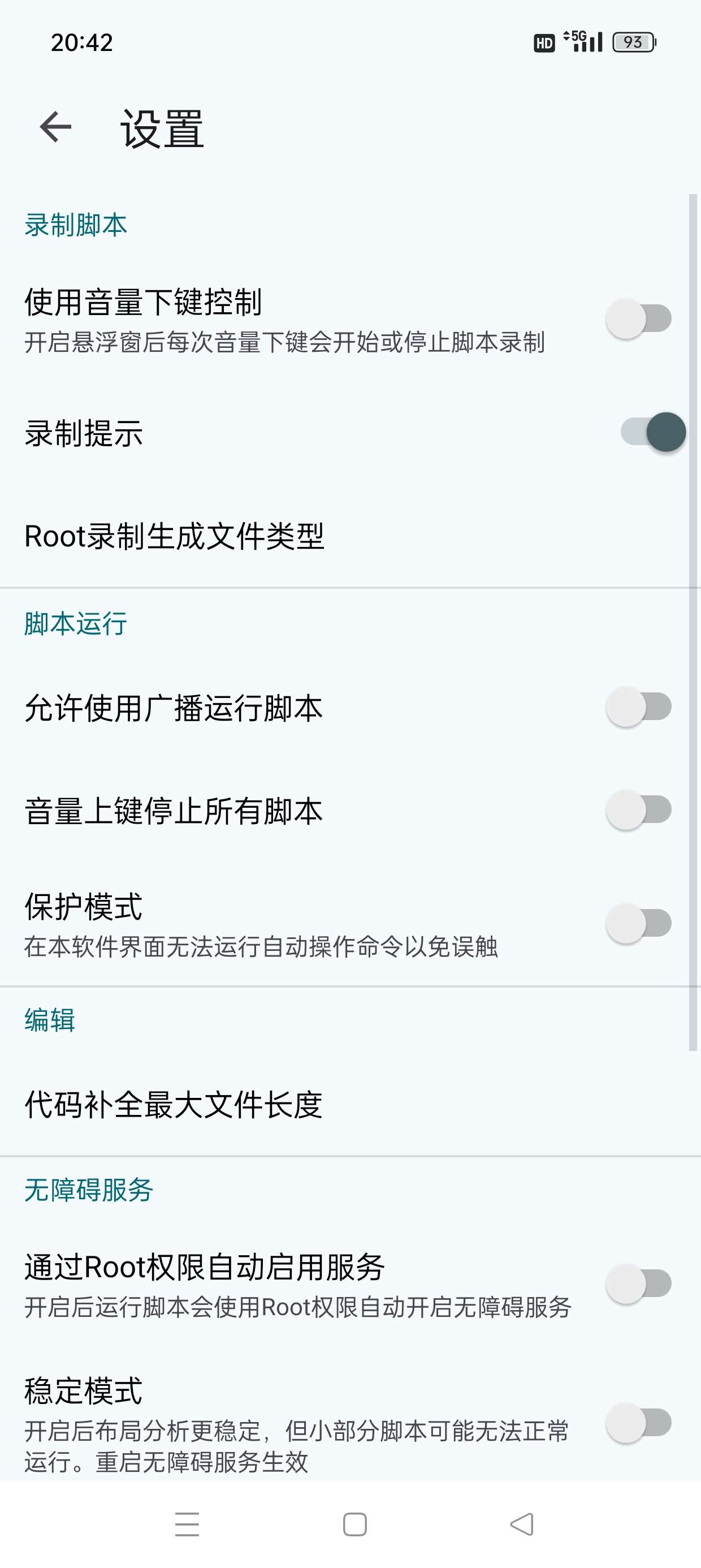Turn off the 录制提示 switch
The image size is (701, 1568).
click(x=652, y=432)
